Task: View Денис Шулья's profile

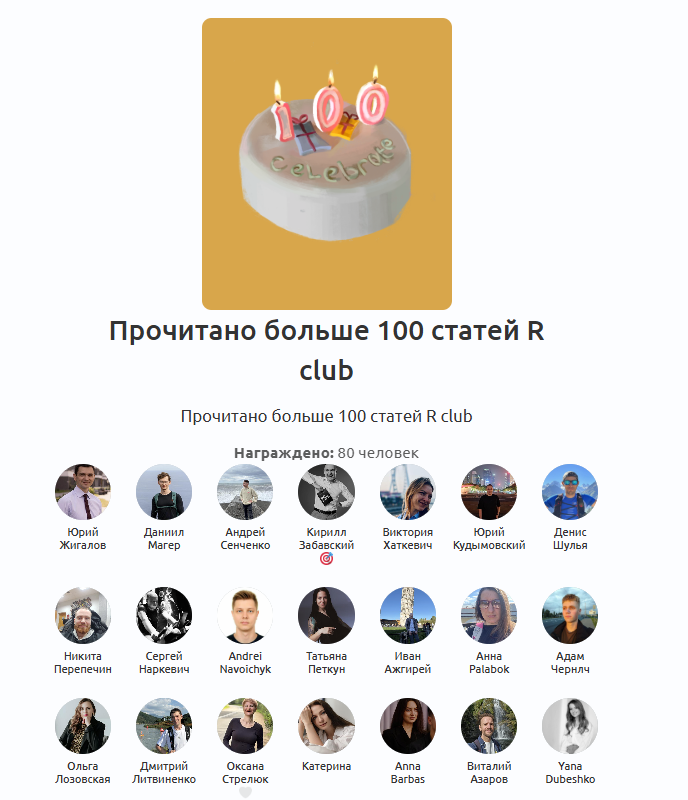Action: 570,492
